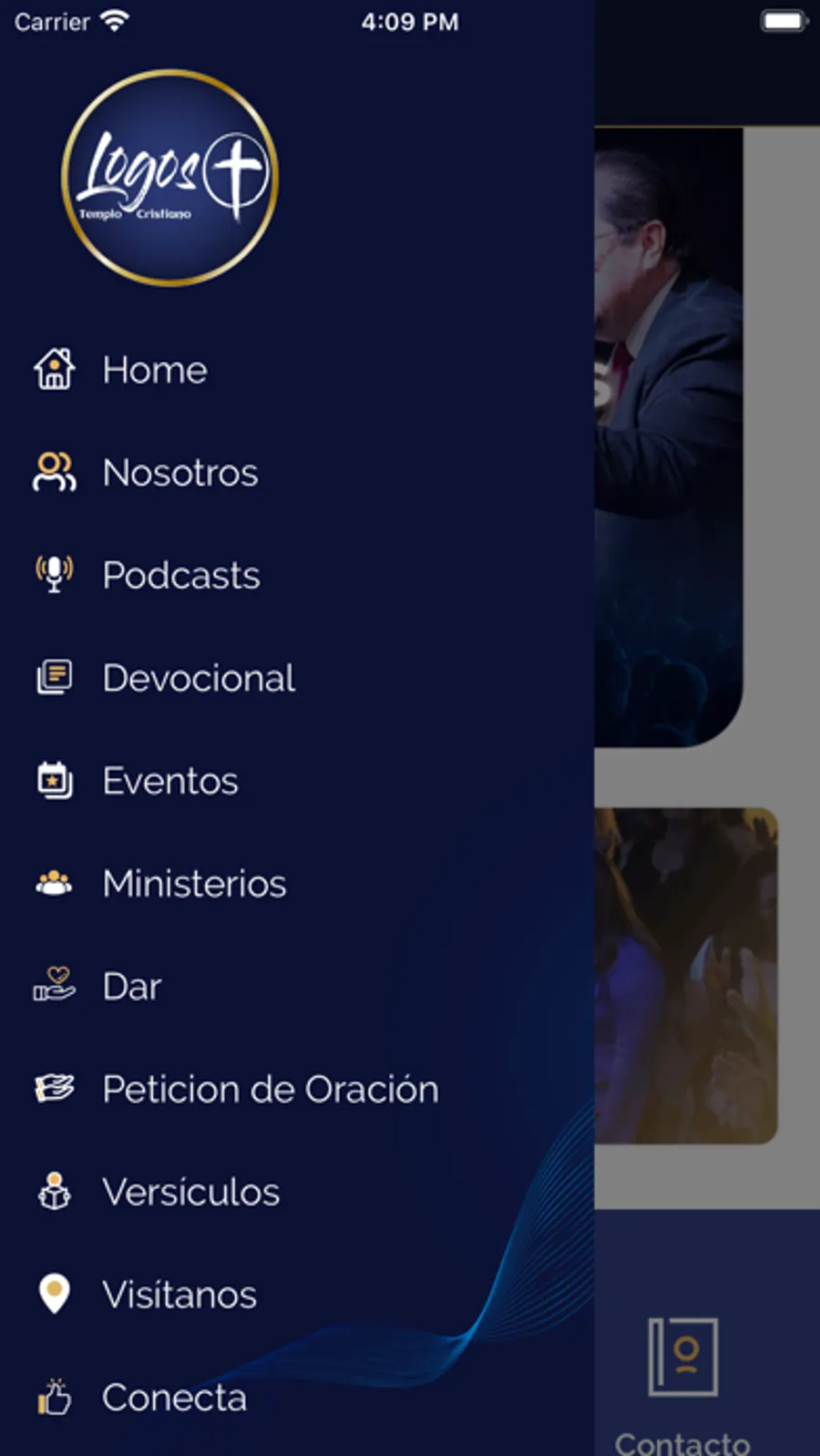Viewport: 820px width, 1456px height.
Task: Open the Nosotros section
Action: (x=179, y=473)
